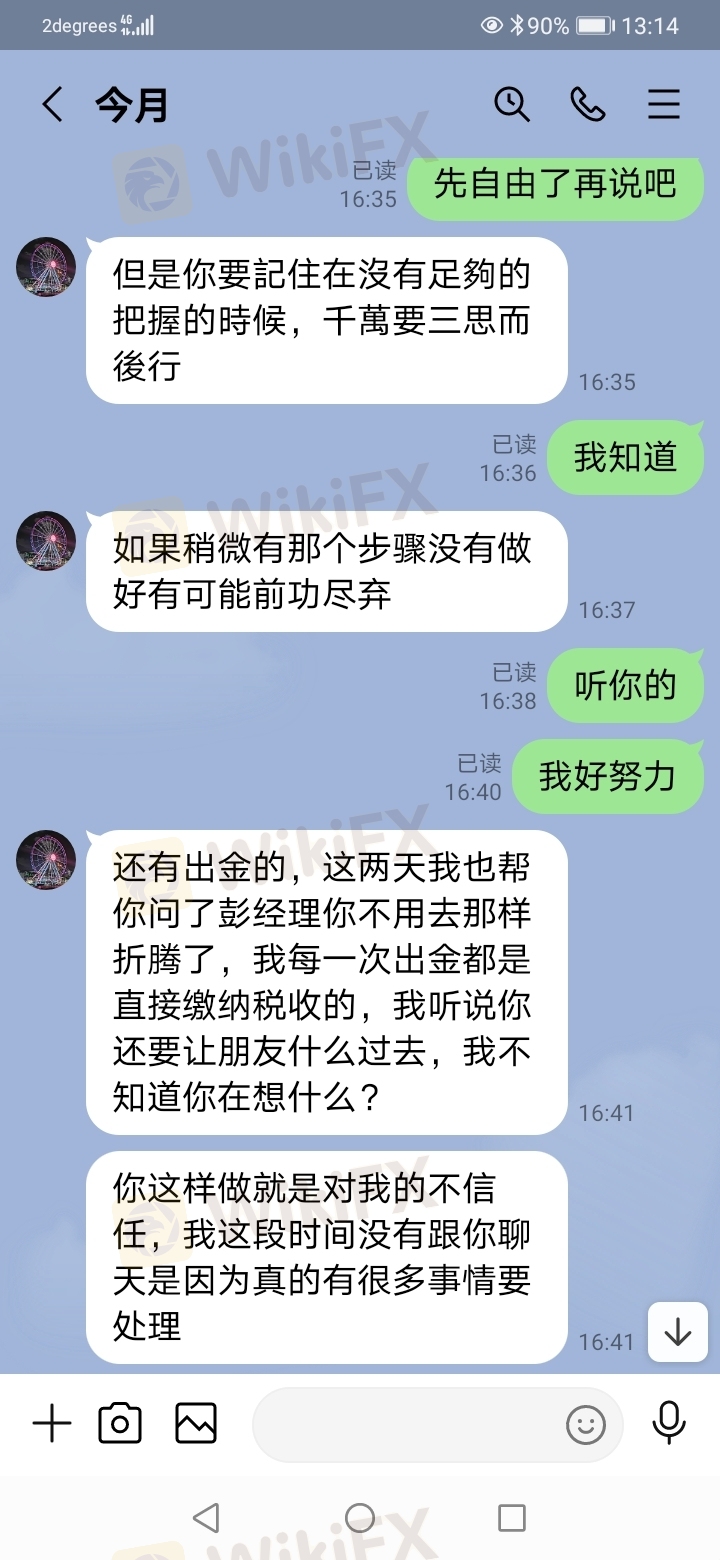The height and width of the screenshot is (1560, 720).
Task: Open the emoji sticker picker
Action: click(586, 1424)
